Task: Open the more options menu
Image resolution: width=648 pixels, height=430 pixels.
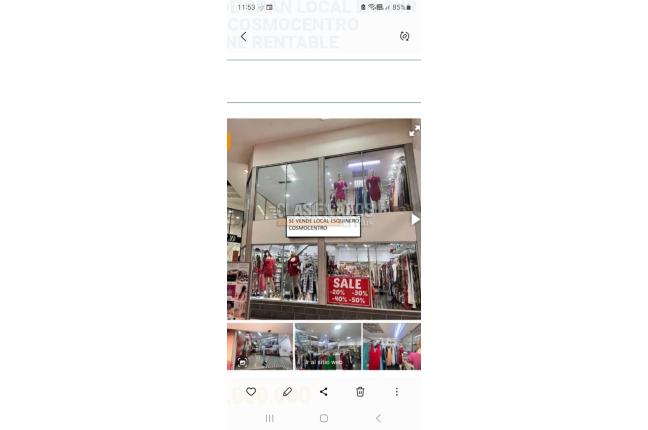Action: [x=396, y=392]
